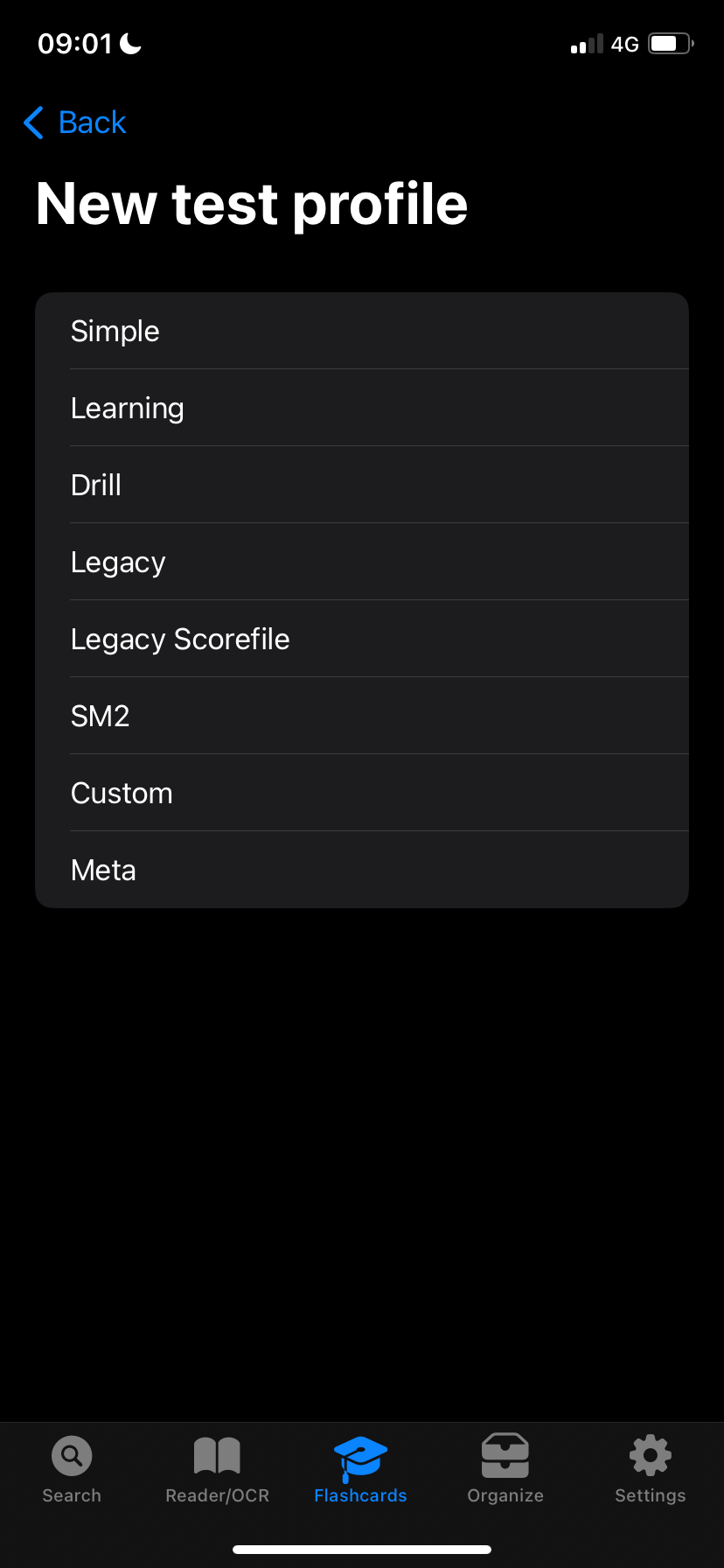Go back to the previous screen

click(x=74, y=122)
